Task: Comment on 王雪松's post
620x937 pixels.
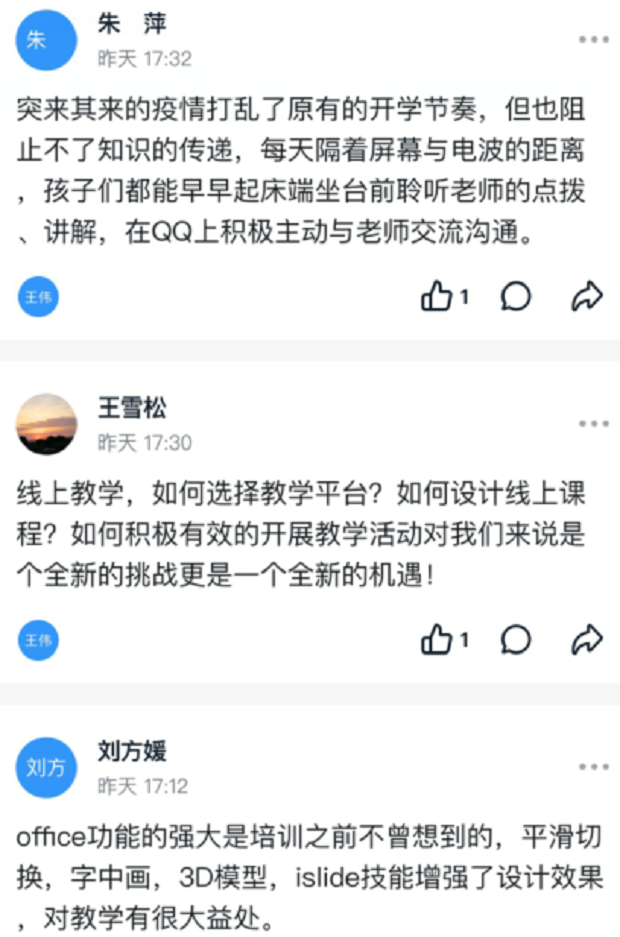Action: 516,639
